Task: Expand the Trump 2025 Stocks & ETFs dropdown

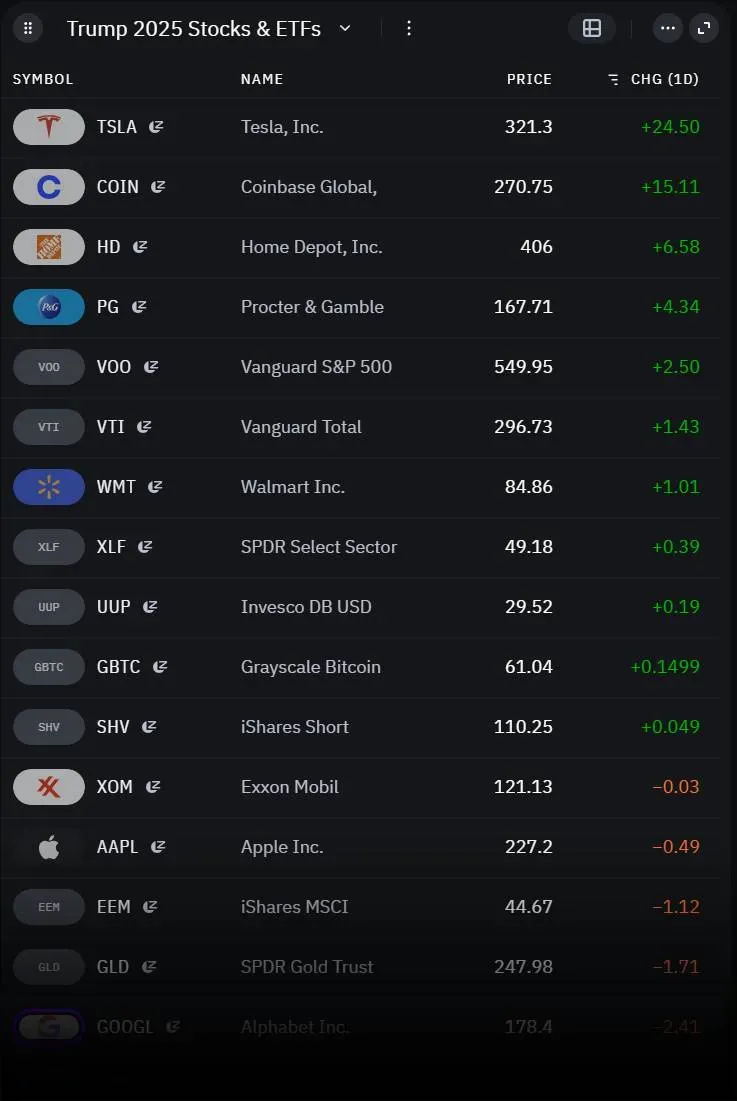Action: [x=345, y=28]
